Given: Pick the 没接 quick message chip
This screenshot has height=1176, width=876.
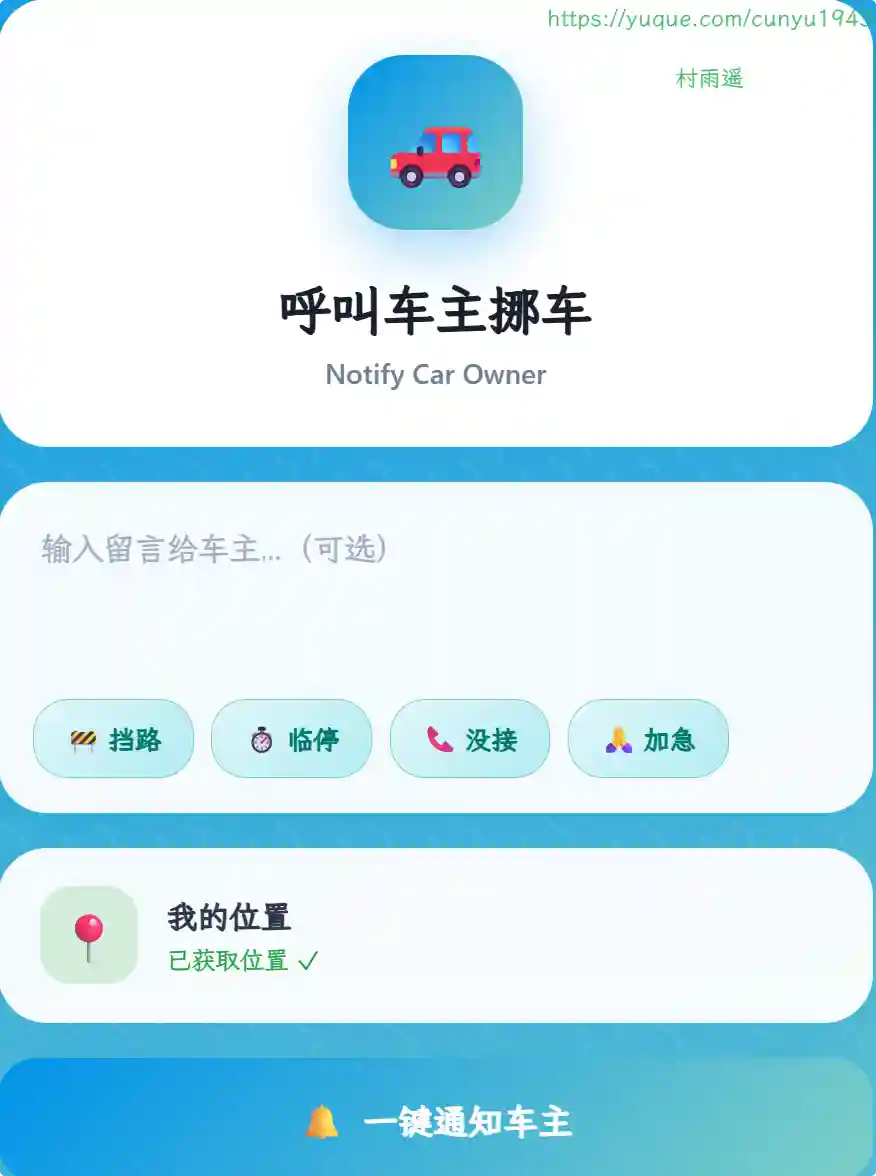Looking at the screenshot, I should (x=470, y=739).
